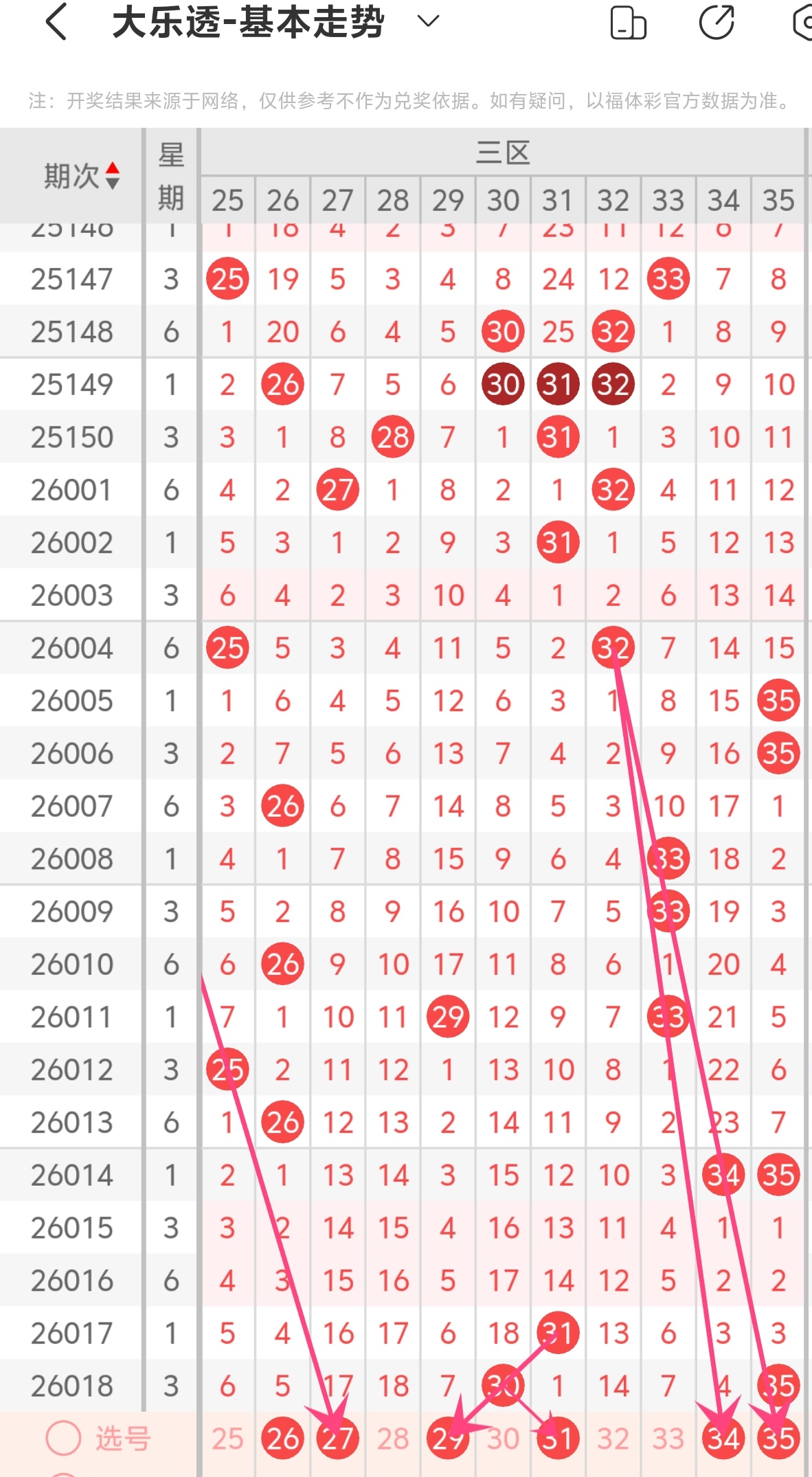Viewport: 812px width, 1477px height.
Task: Select number 30 in the 选号 row
Action: [503, 1438]
